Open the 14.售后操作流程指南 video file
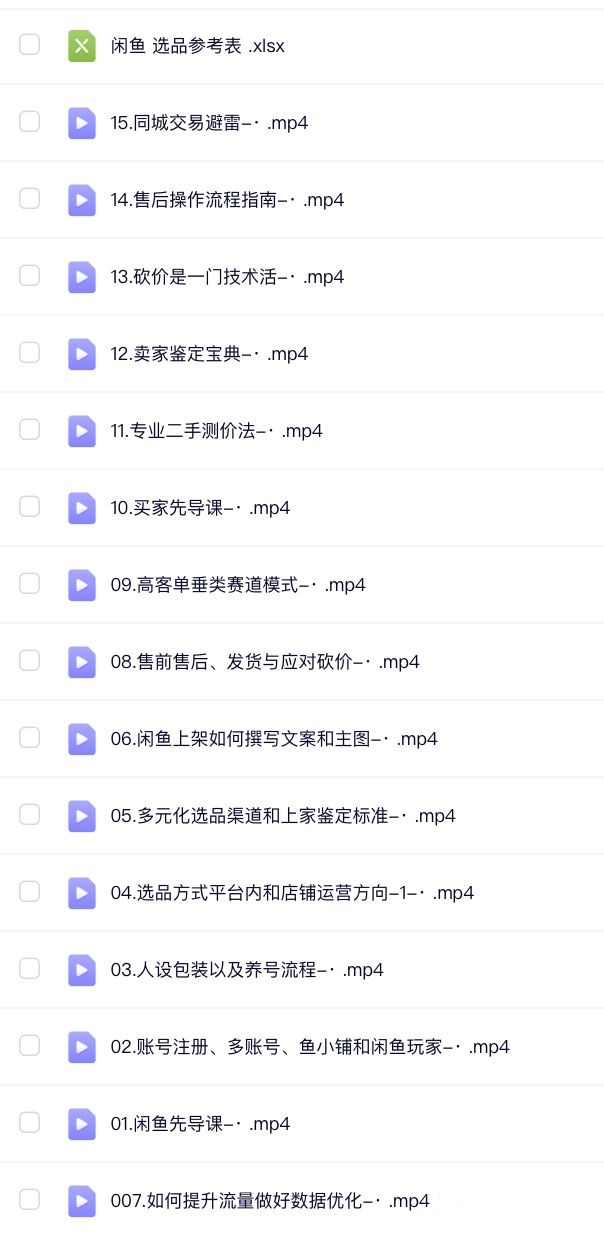This screenshot has height=1244, width=604. [227, 200]
